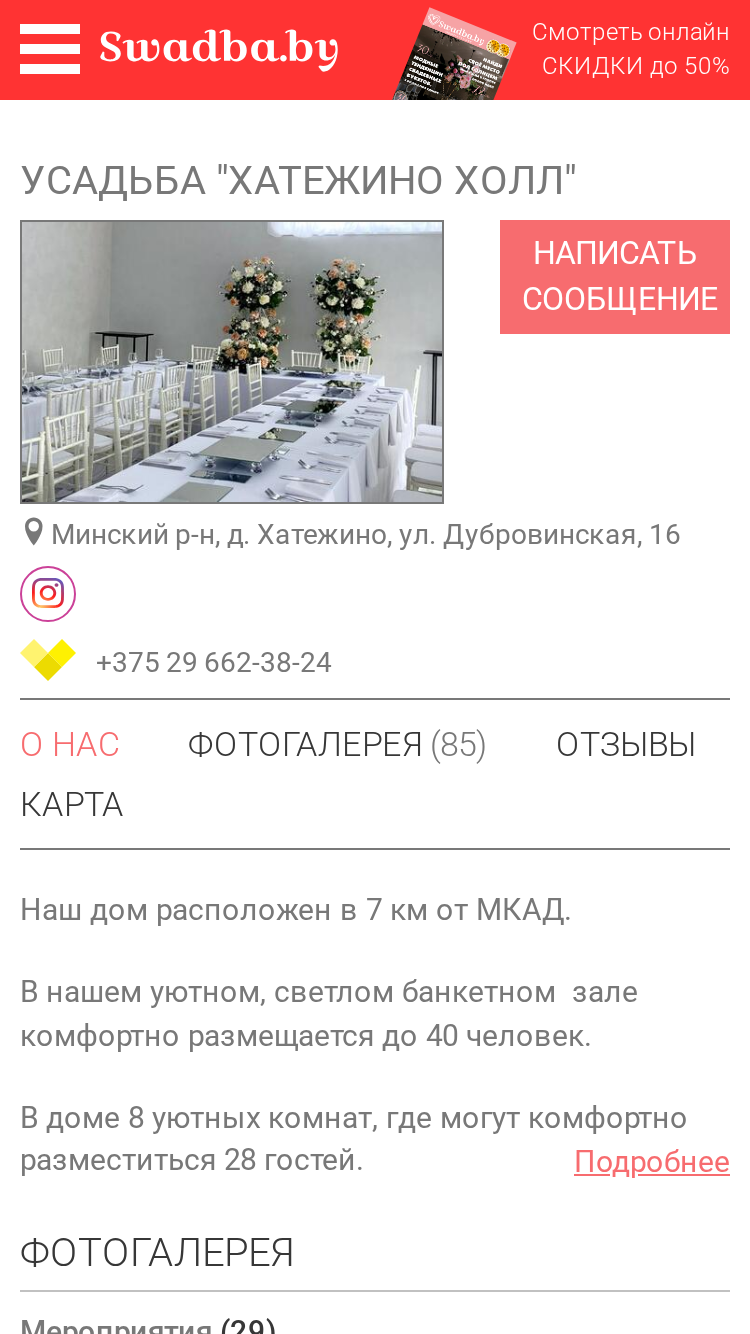The image size is (750, 1334).
Task: Open the hamburger drawer menu
Action: (x=50, y=49)
